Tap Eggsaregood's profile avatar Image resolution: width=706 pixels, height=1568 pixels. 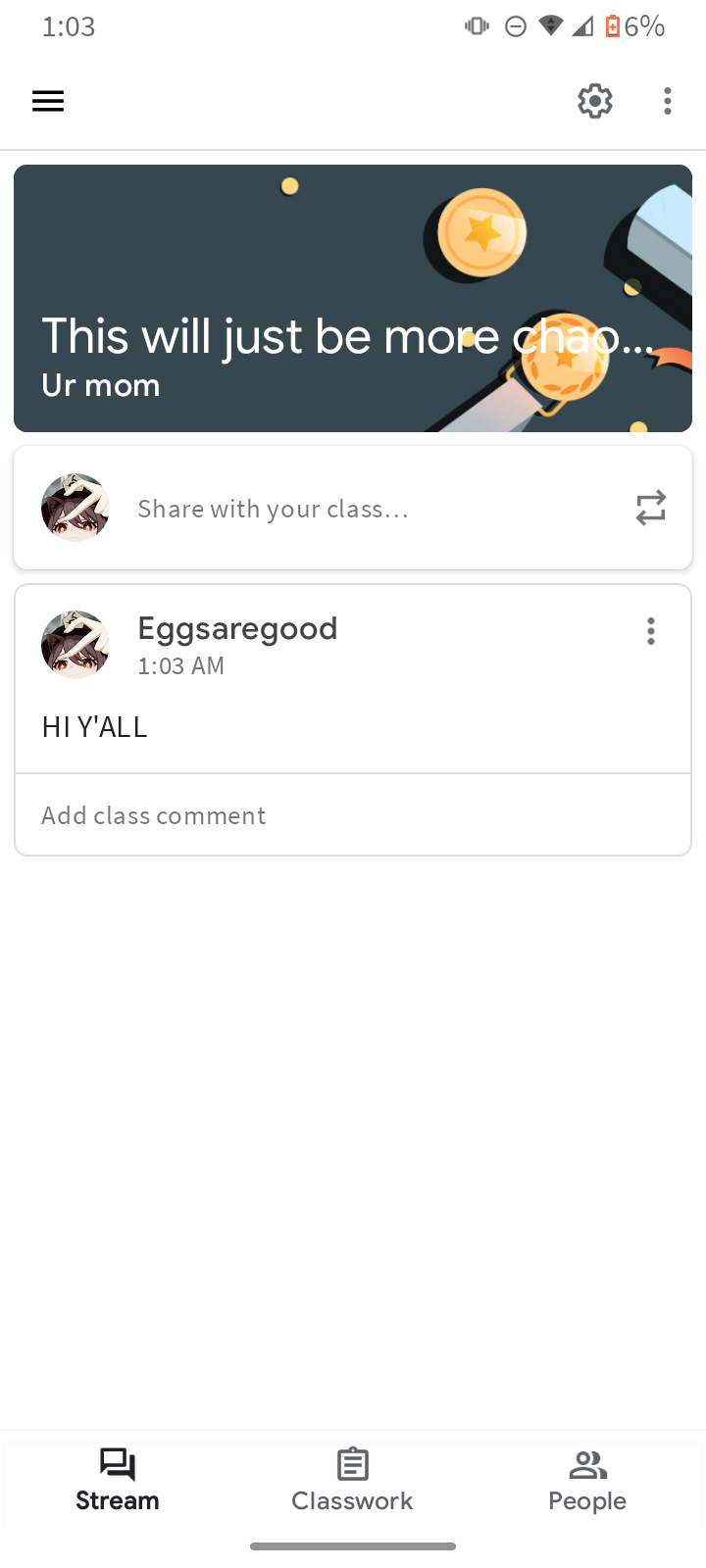(76, 644)
